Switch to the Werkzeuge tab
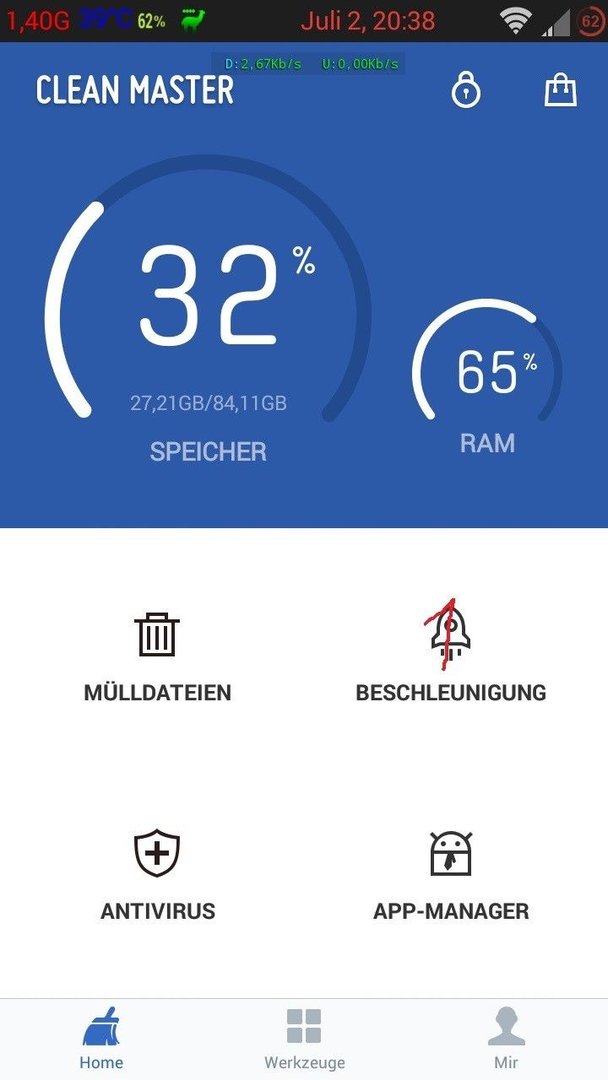Screen dimensions: 608x1080 pos(304,1039)
